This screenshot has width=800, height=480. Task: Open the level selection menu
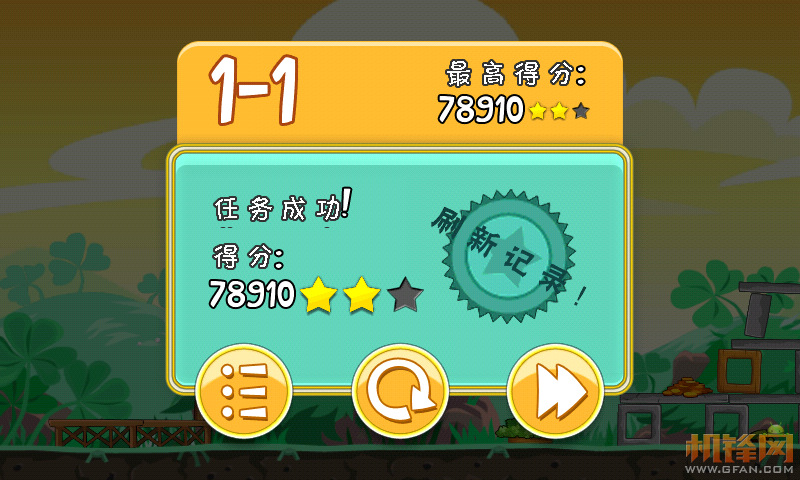pos(243,390)
